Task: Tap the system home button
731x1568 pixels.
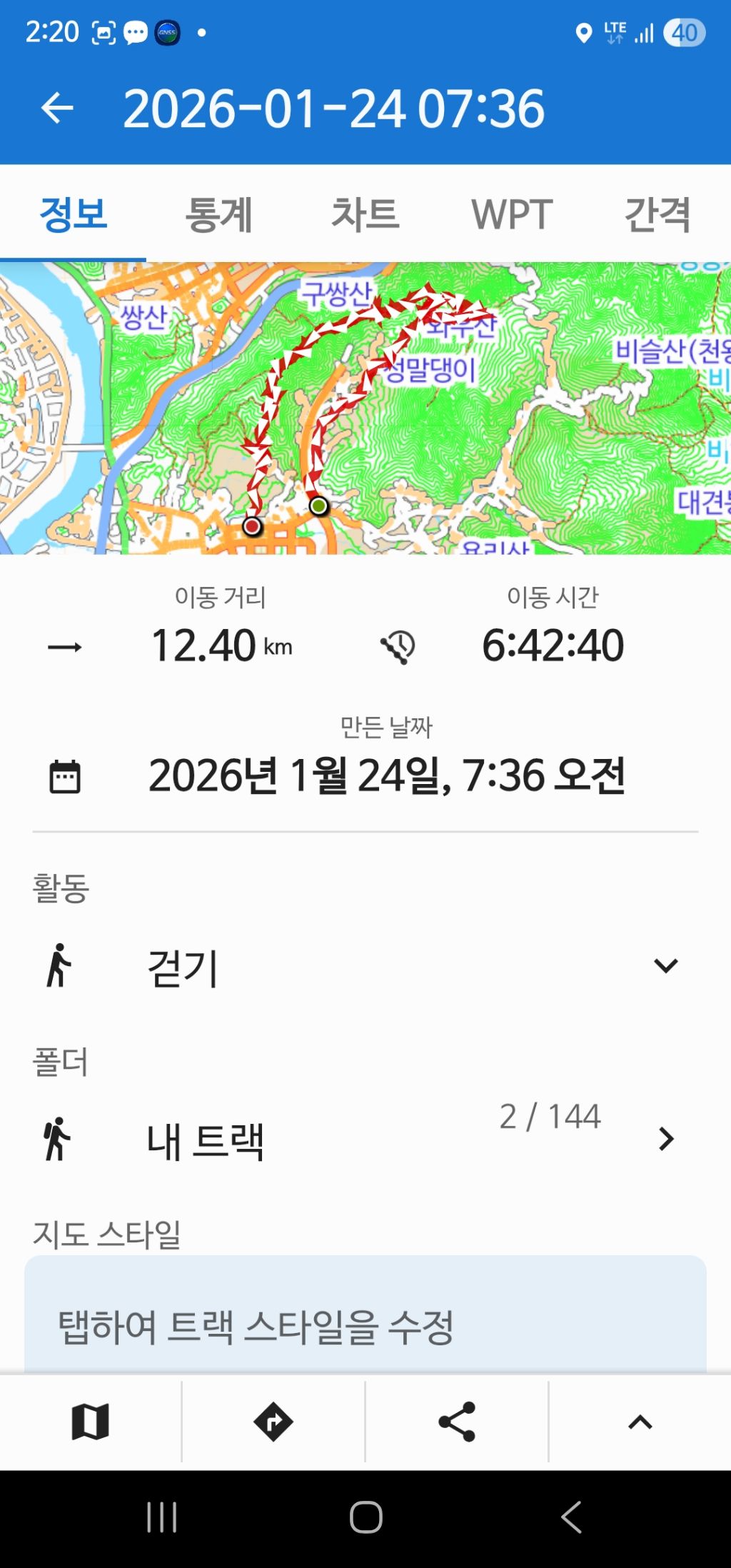Action: (365, 1517)
